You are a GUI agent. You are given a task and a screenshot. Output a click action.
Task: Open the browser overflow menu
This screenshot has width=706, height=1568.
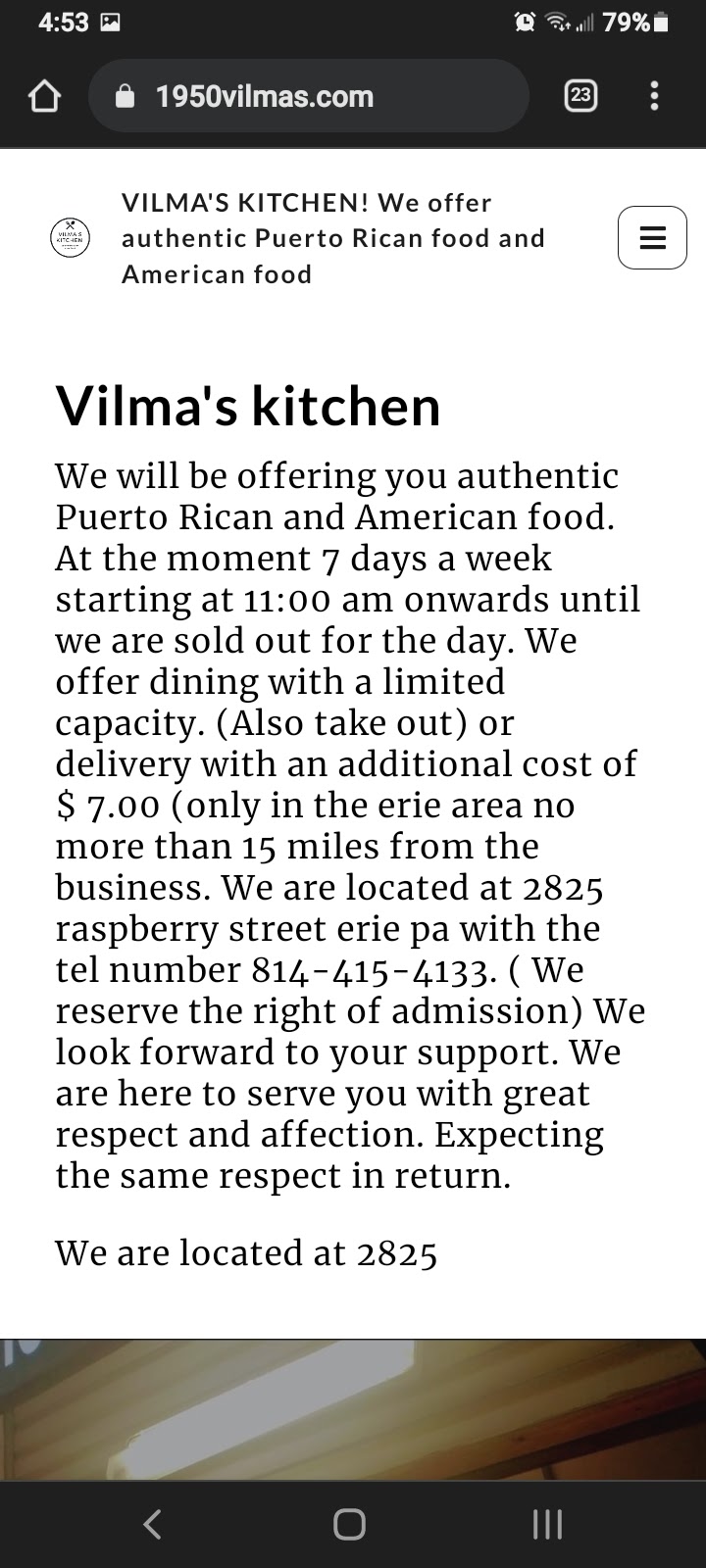(x=655, y=96)
